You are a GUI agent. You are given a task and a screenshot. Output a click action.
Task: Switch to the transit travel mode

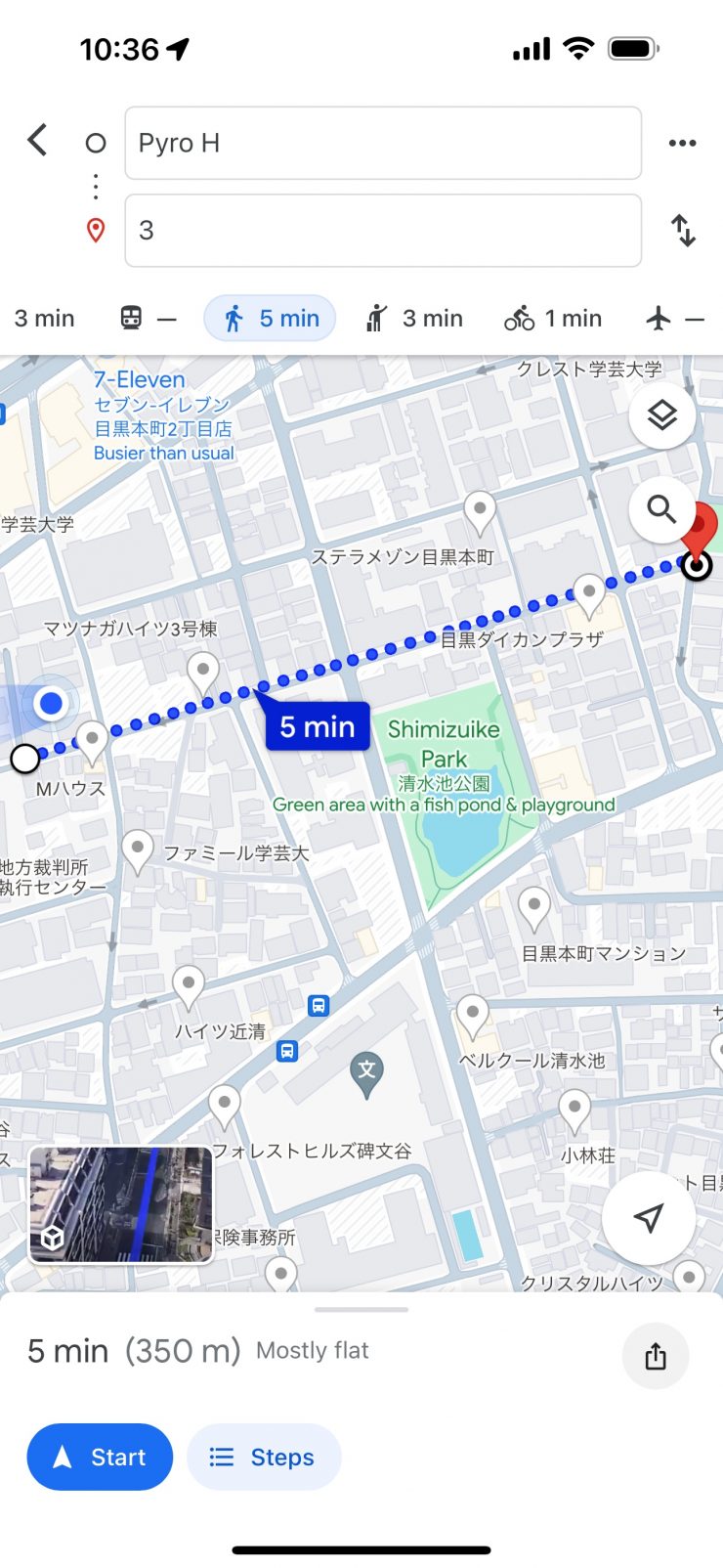pyautogui.click(x=147, y=319)
